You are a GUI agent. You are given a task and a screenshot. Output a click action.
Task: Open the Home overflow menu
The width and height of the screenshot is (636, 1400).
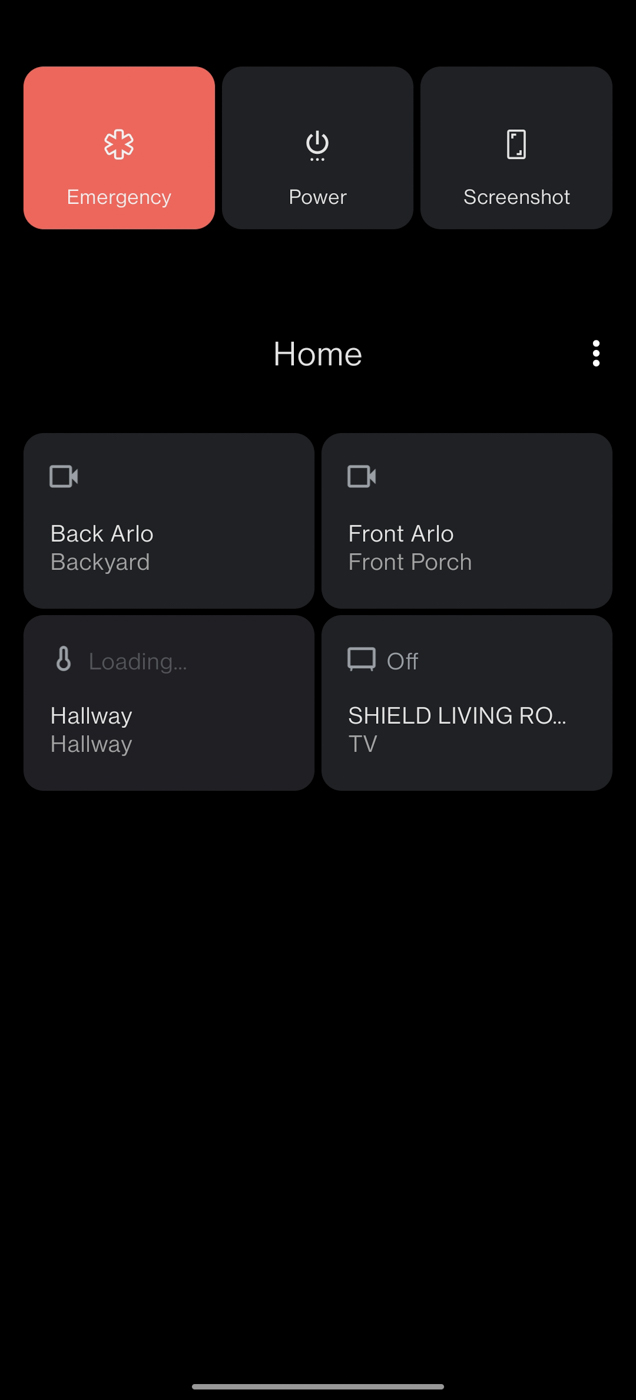point(596,353)
